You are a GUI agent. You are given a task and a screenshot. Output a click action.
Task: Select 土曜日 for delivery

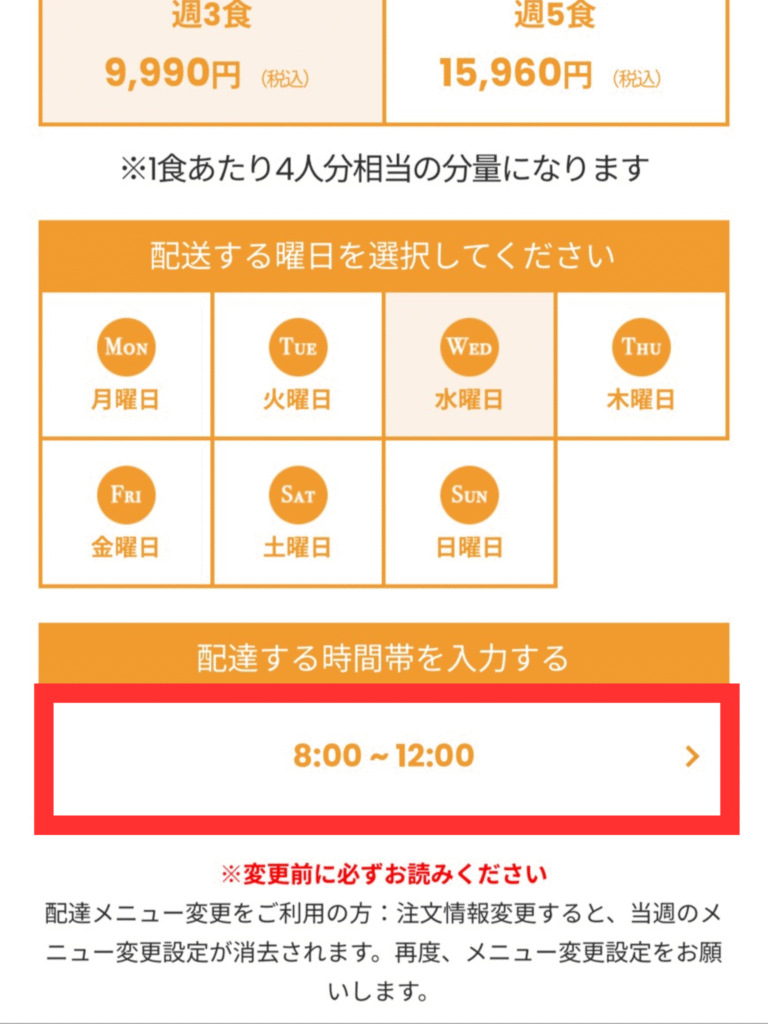coord(298,513)
